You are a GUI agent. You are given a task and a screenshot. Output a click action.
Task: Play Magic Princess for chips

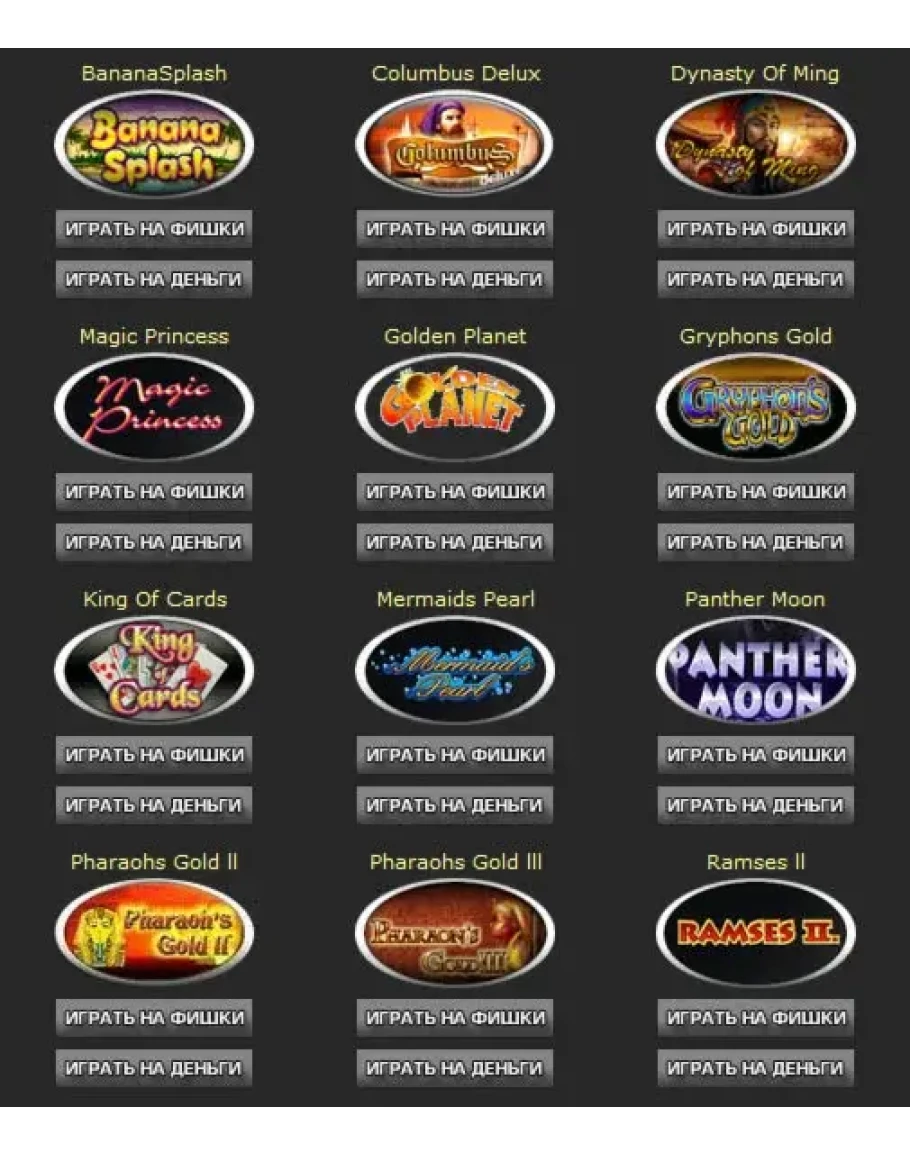pyautogui.click(x=154, y=492)
